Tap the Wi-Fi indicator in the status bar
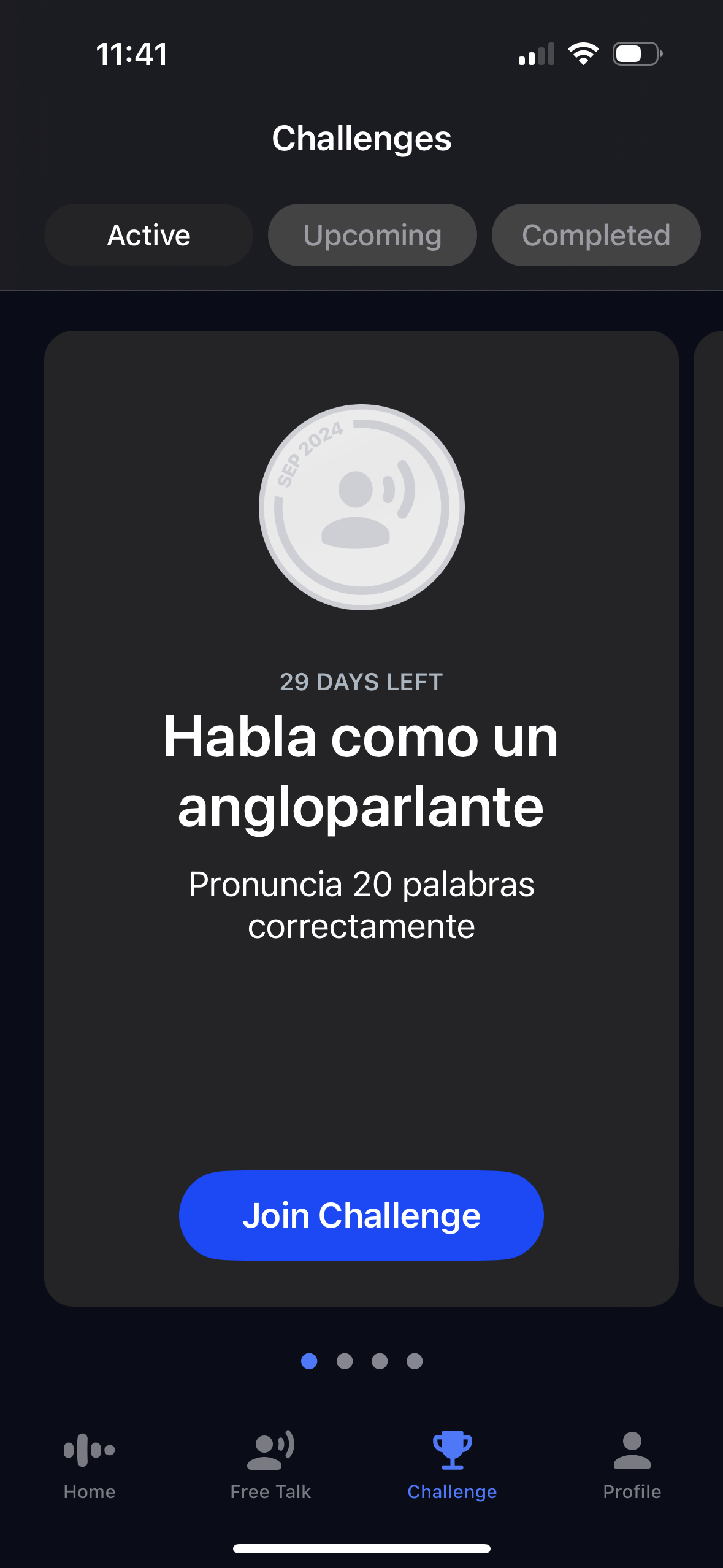Viewport: 723px width, 1568px height. tap(583, 54)
